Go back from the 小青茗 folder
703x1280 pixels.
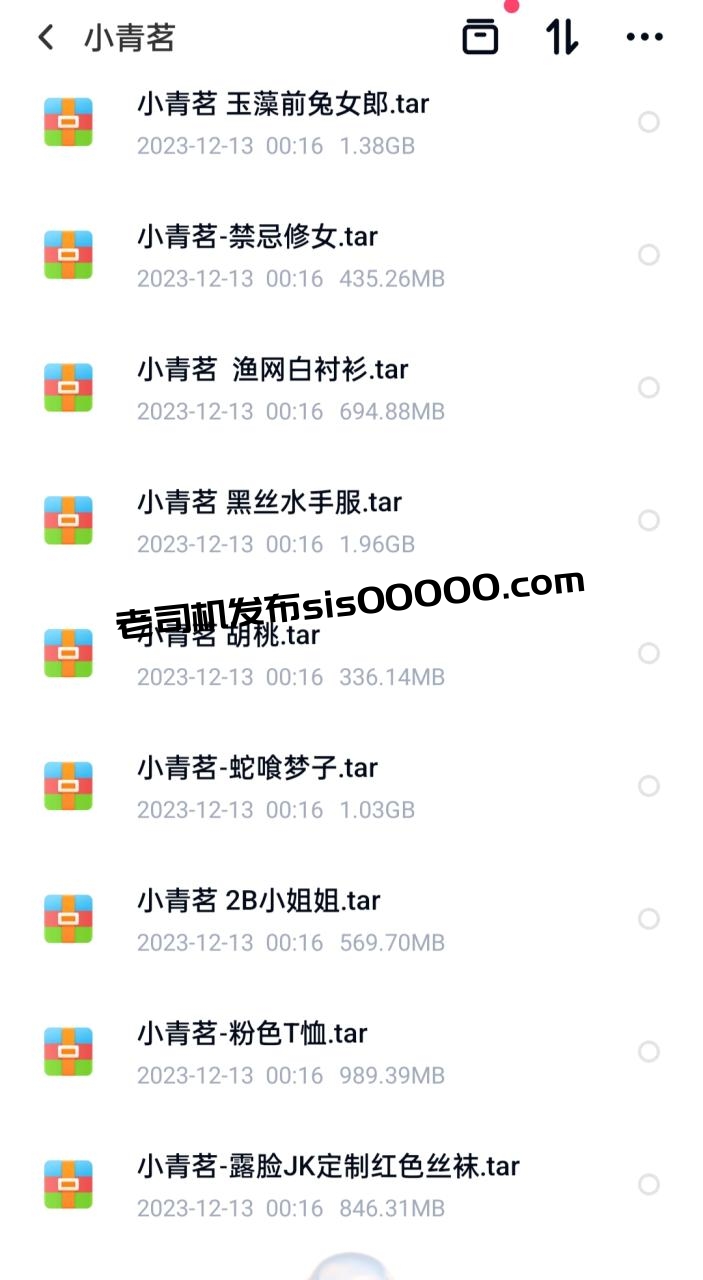click(x=45, y=38)
